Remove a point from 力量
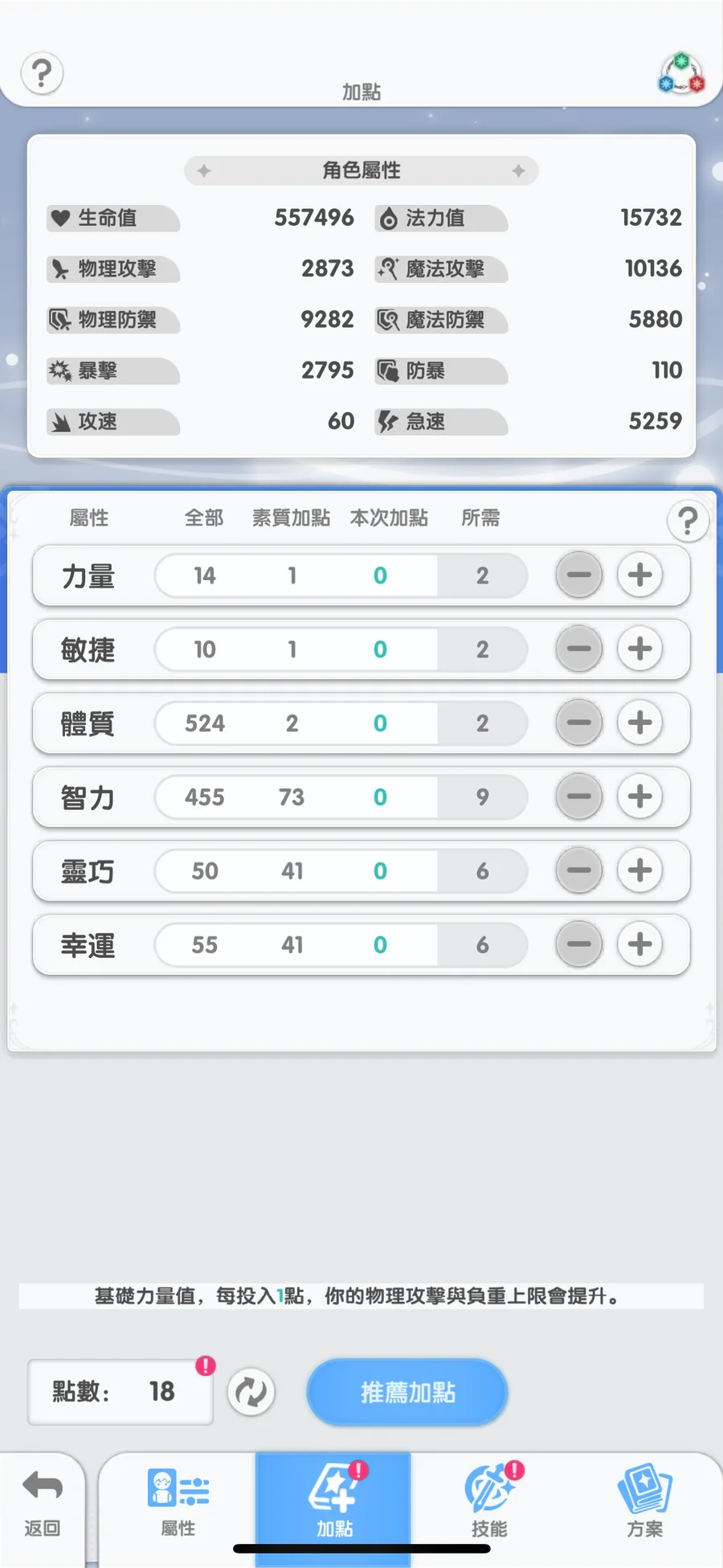This screenshot has width=723, height=1568. click(x=578, y=575)
